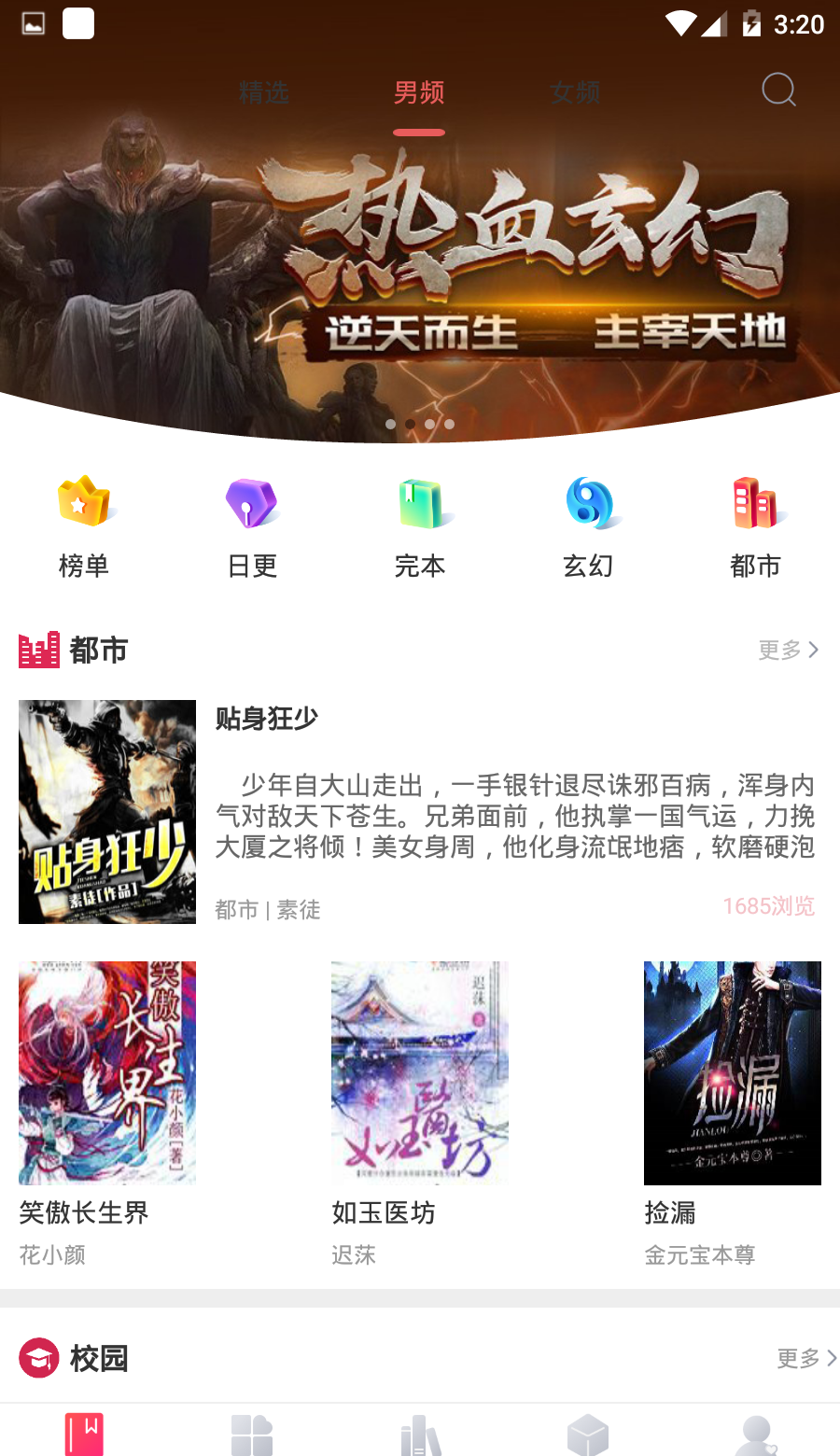This screenshot has height=1456, width=840.
Task: Open the cube icon tab in bottom bar
Action: pyautogui.click(x=588, y=1434)
